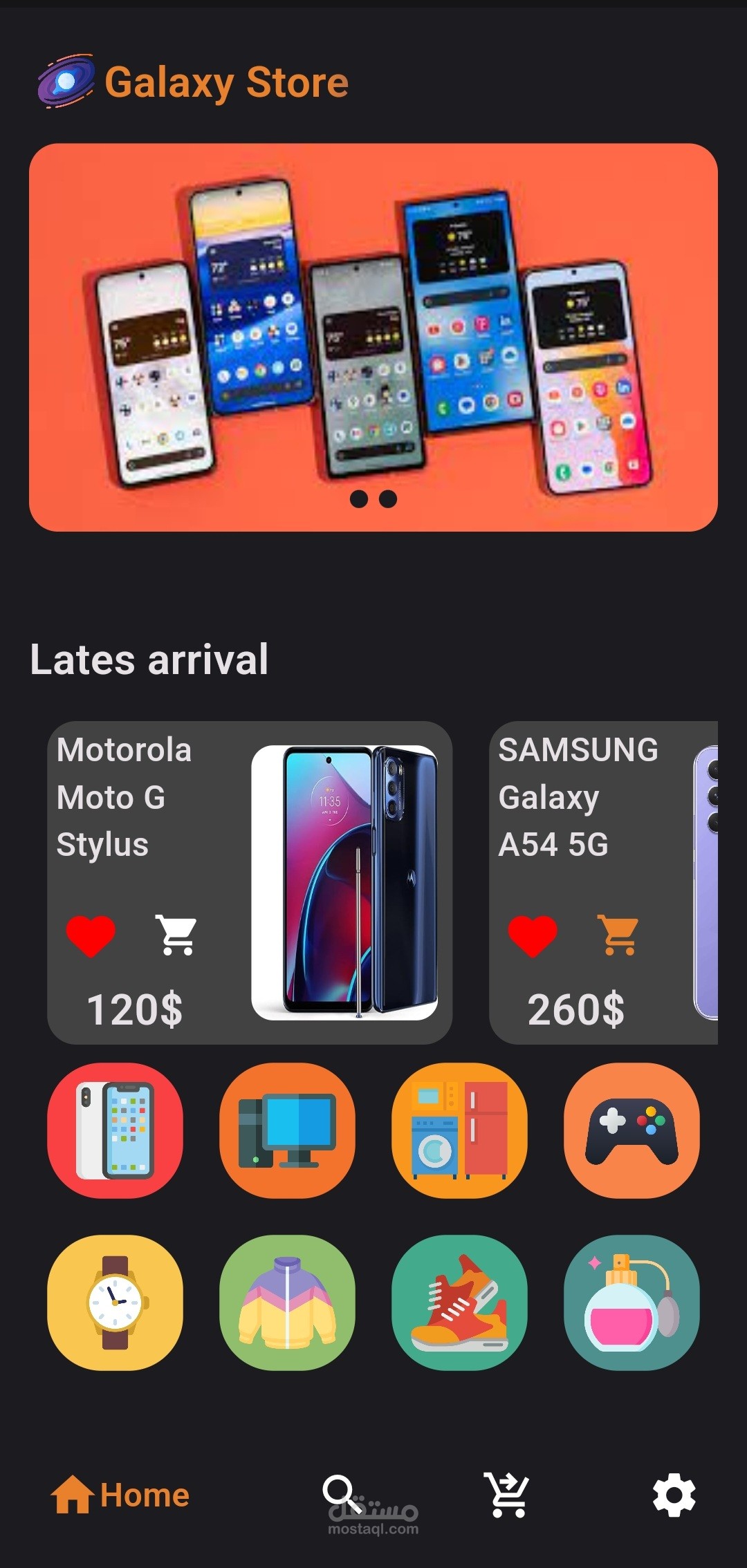Viewport: 747px width, 1568px height.
Task: Select the sneakers shoes category
Action: pyautogui.click(x=459, y=1303)
